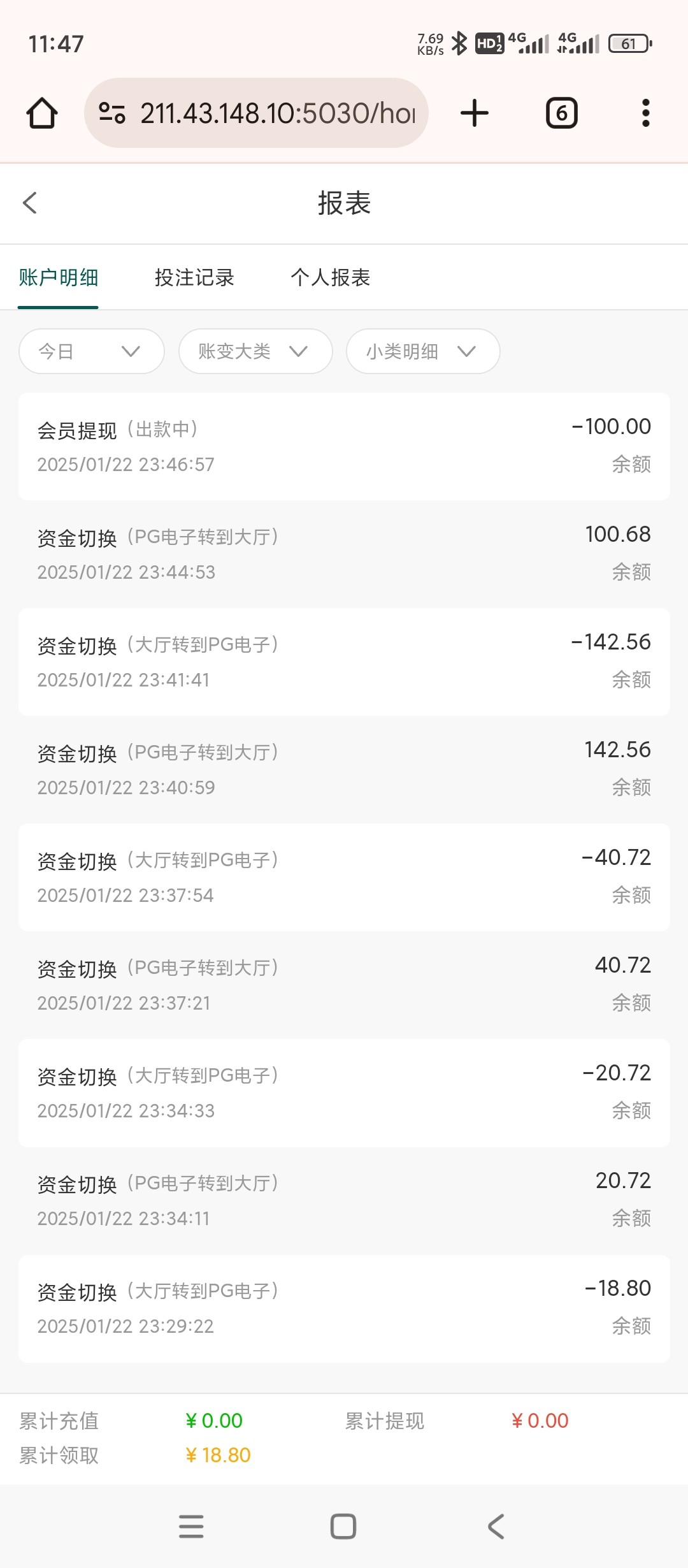Viewport: 688px width, 1568px height.
Task: Tap the browser address bar
Action: coord(256,113)
